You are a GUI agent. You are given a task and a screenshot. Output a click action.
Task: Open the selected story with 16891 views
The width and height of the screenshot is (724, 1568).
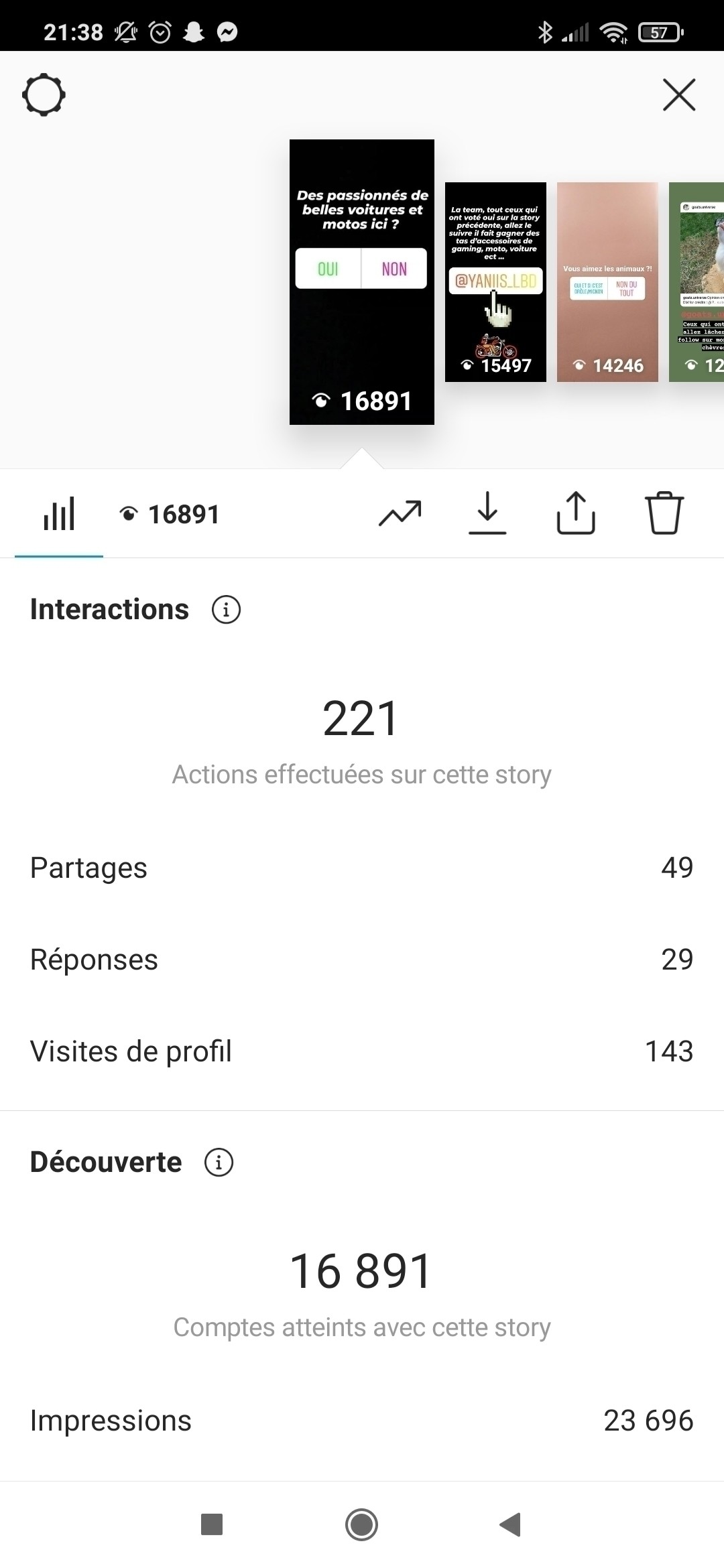tap(362, 282)
